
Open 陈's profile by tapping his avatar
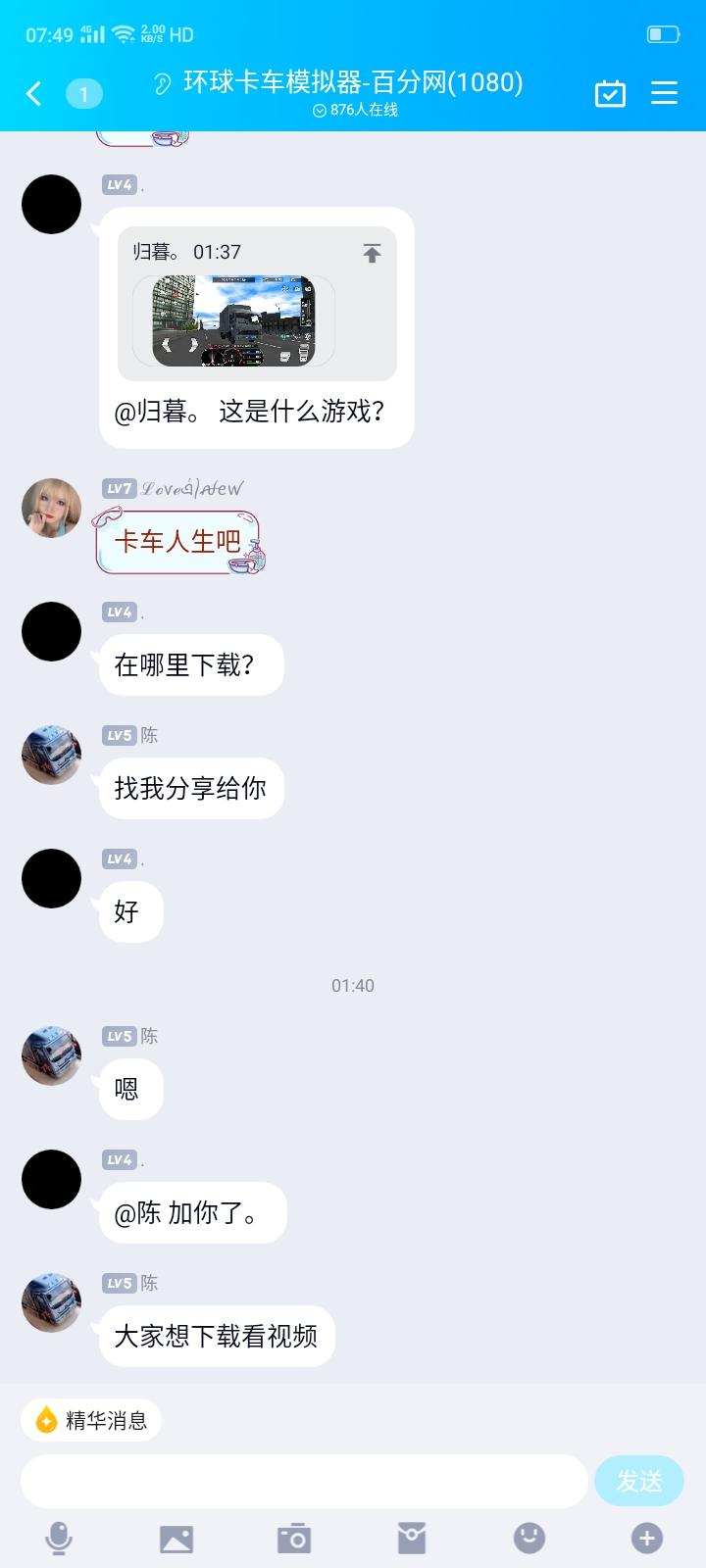[51, 755]
